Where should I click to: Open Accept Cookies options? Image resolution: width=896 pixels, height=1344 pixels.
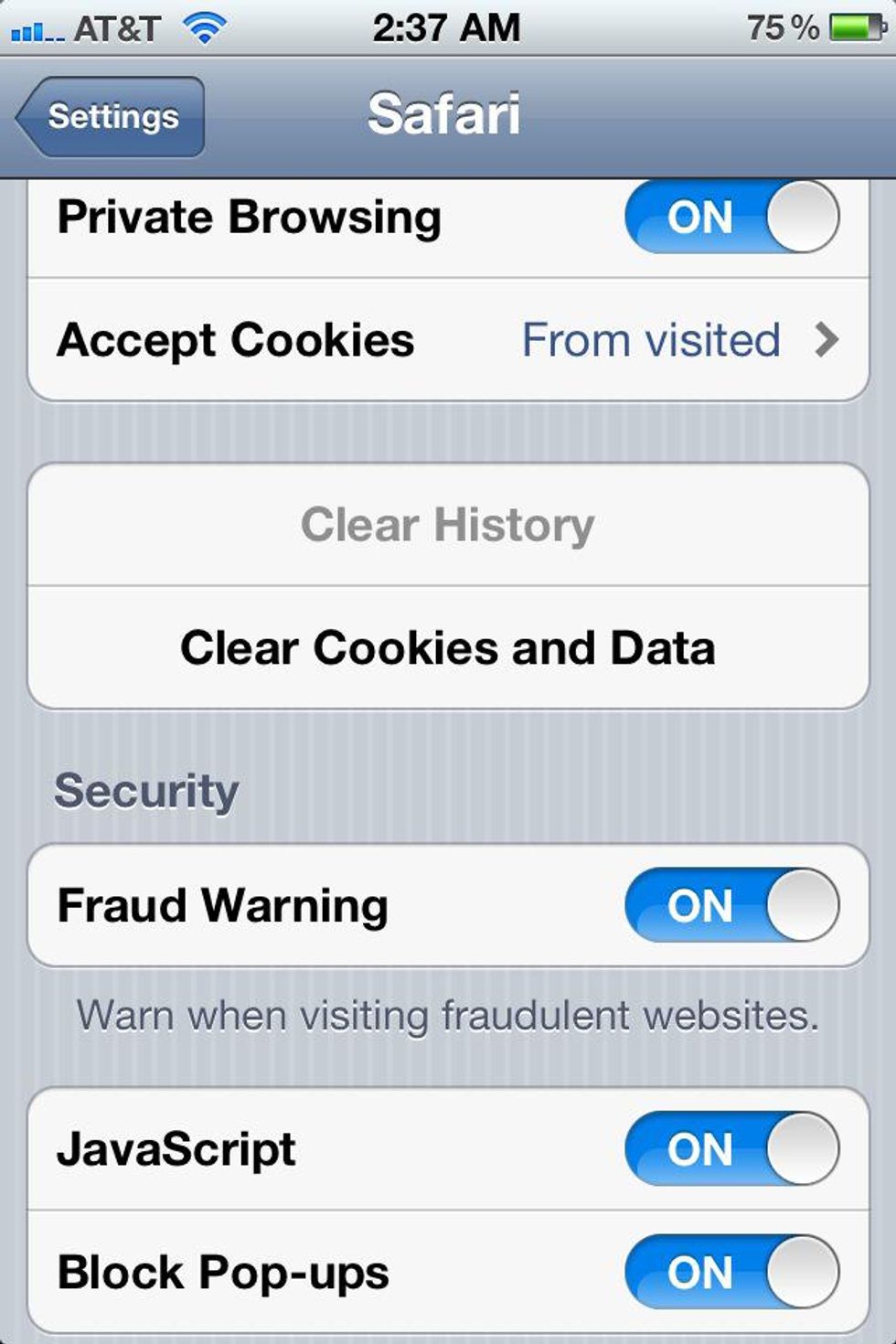click(448, 340)
